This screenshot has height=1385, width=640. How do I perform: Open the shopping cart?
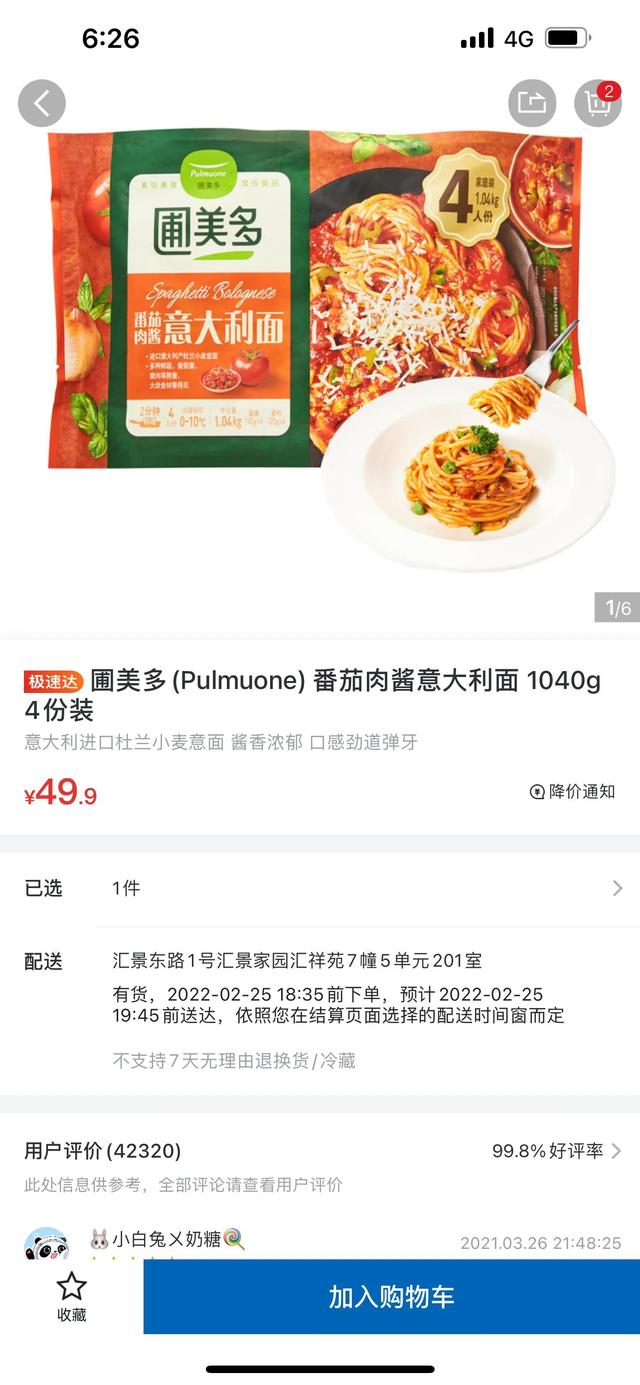tap(597, 103)
